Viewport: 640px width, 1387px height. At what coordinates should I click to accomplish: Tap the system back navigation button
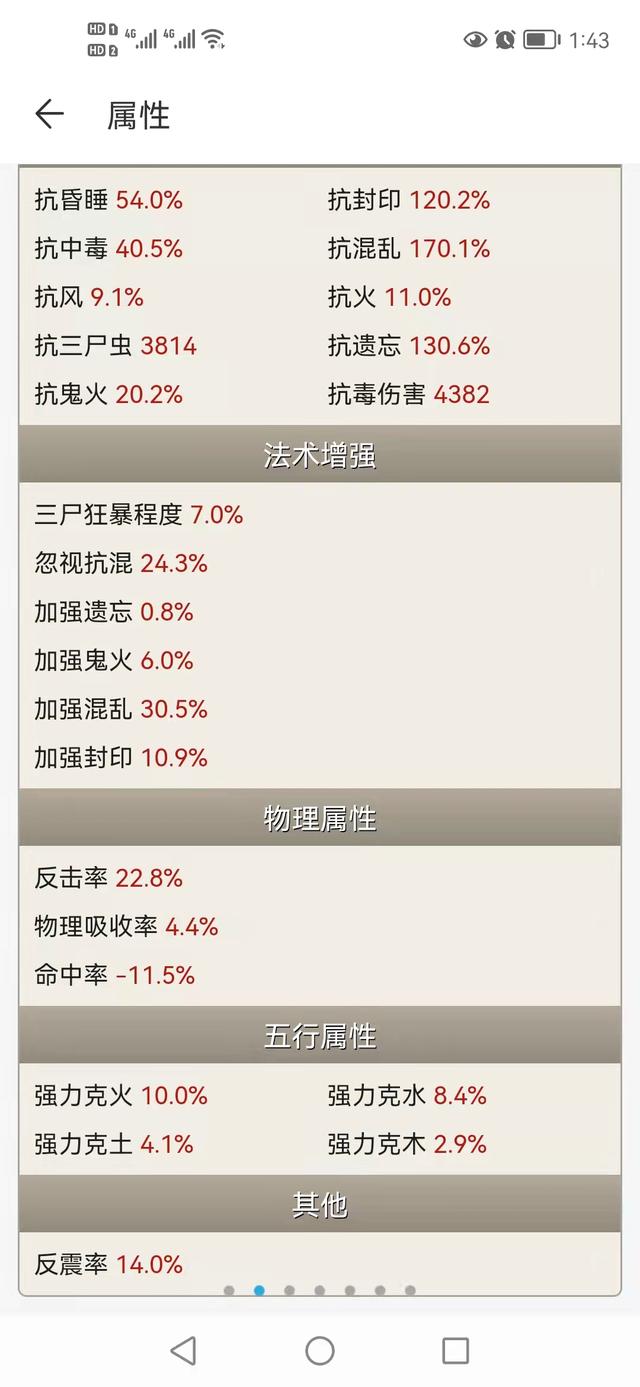[183, 1351]
